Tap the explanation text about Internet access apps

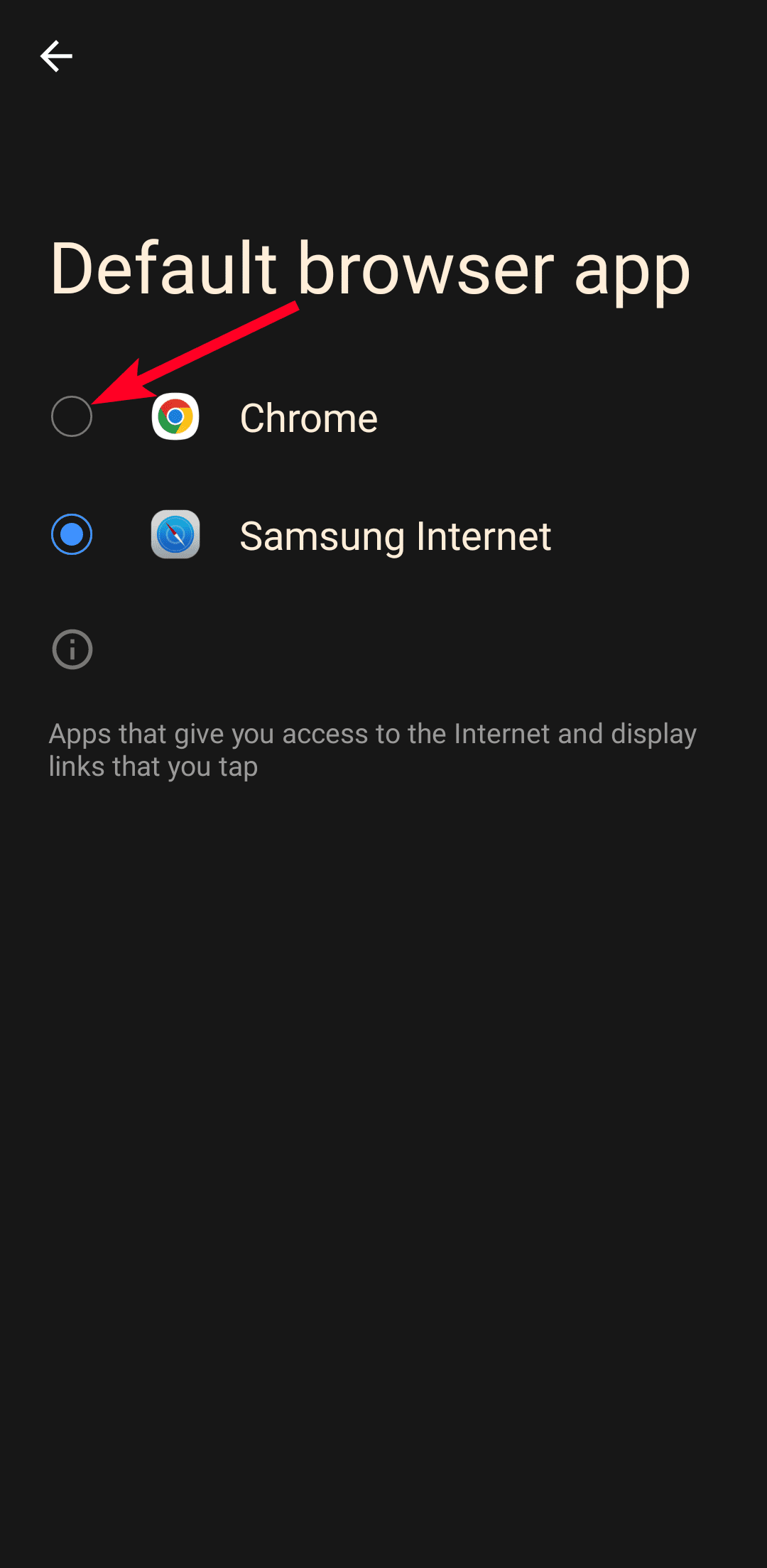coord(372,750)
